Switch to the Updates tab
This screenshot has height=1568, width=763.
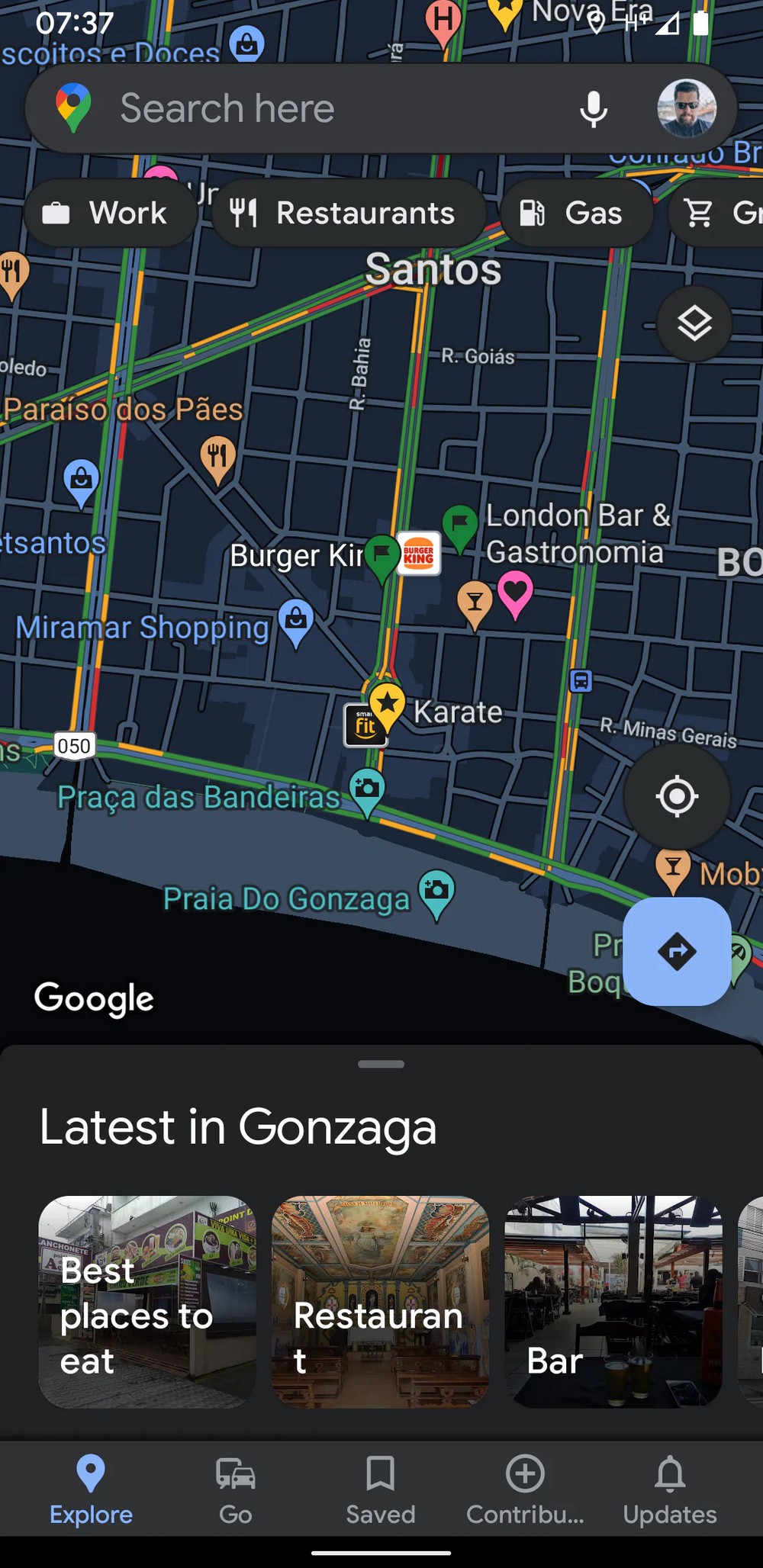pyautogui.click(x=670, y=1489)
